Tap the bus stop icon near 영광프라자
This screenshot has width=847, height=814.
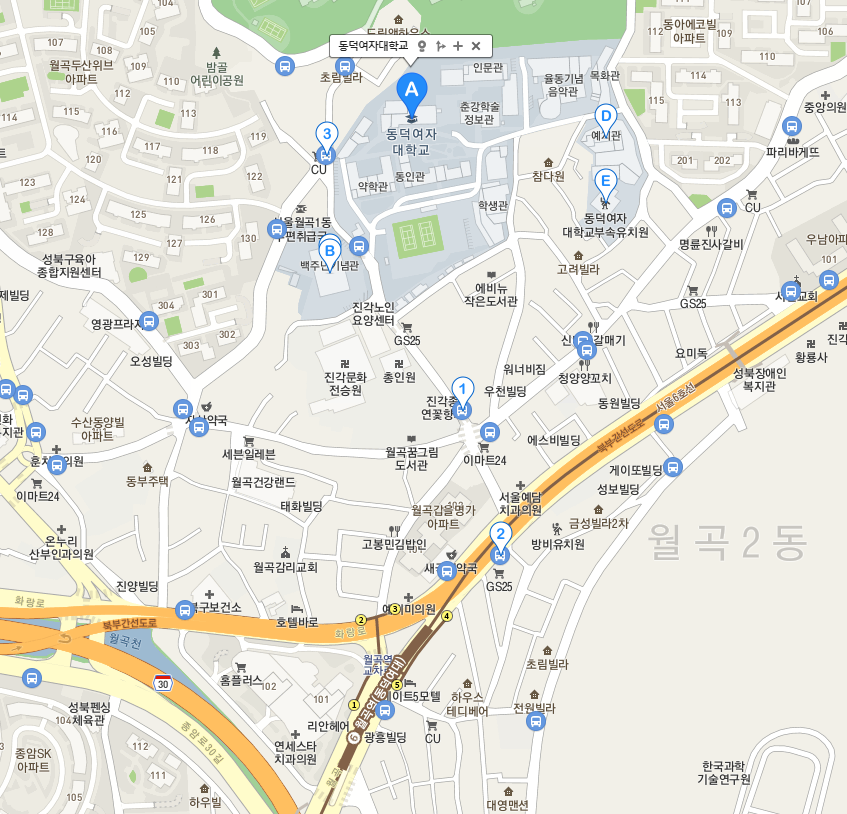(149, 322)
